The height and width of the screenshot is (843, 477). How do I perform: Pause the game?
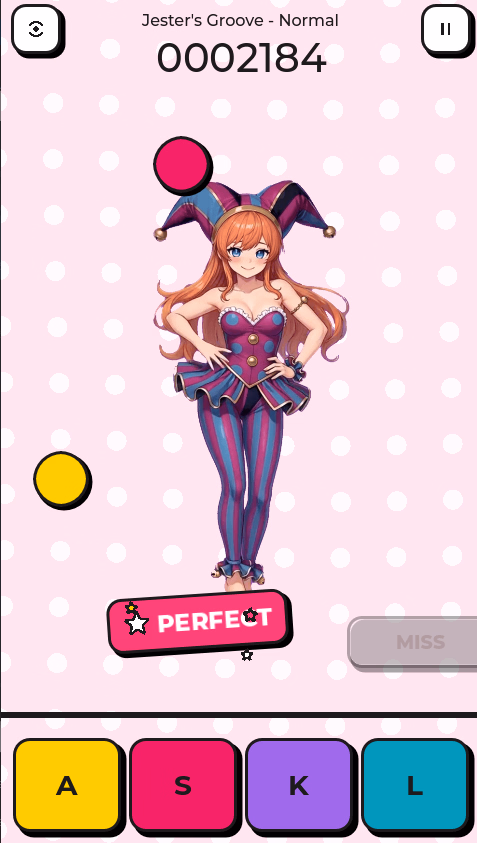coord(445,29)
